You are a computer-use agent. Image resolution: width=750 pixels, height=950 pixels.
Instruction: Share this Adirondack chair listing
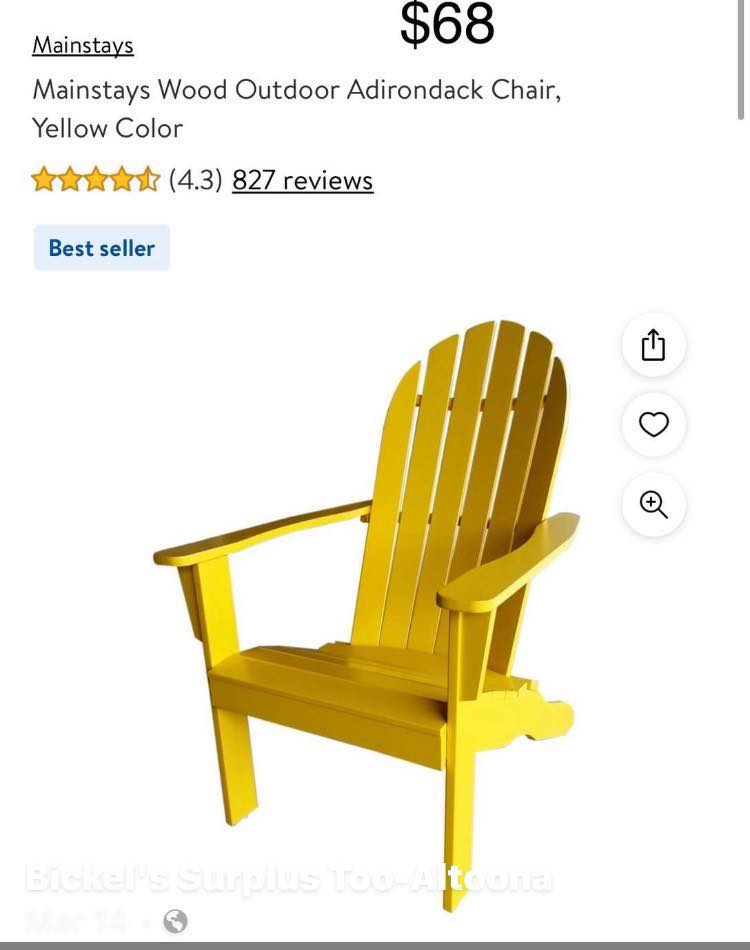653,345
